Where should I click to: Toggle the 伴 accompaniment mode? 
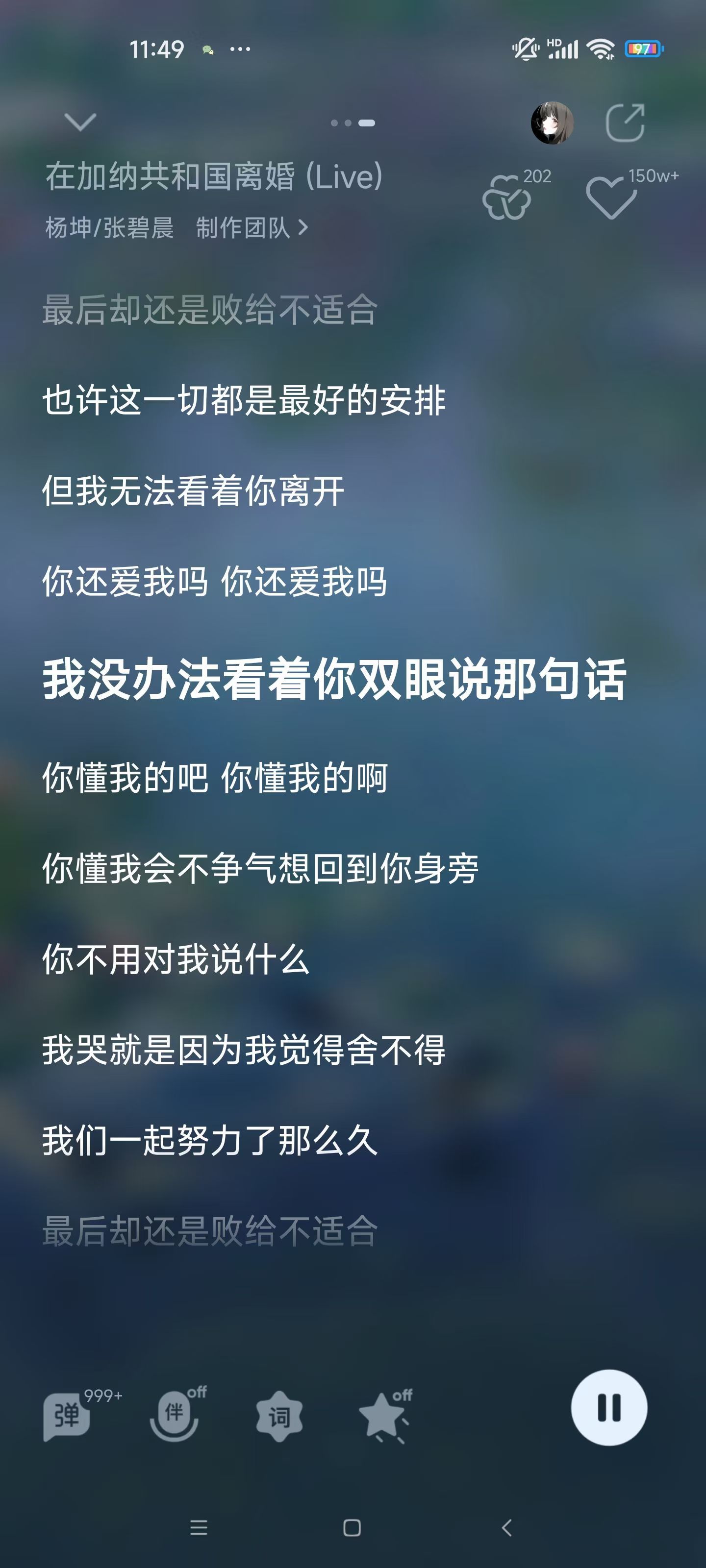pos(174,1416)
